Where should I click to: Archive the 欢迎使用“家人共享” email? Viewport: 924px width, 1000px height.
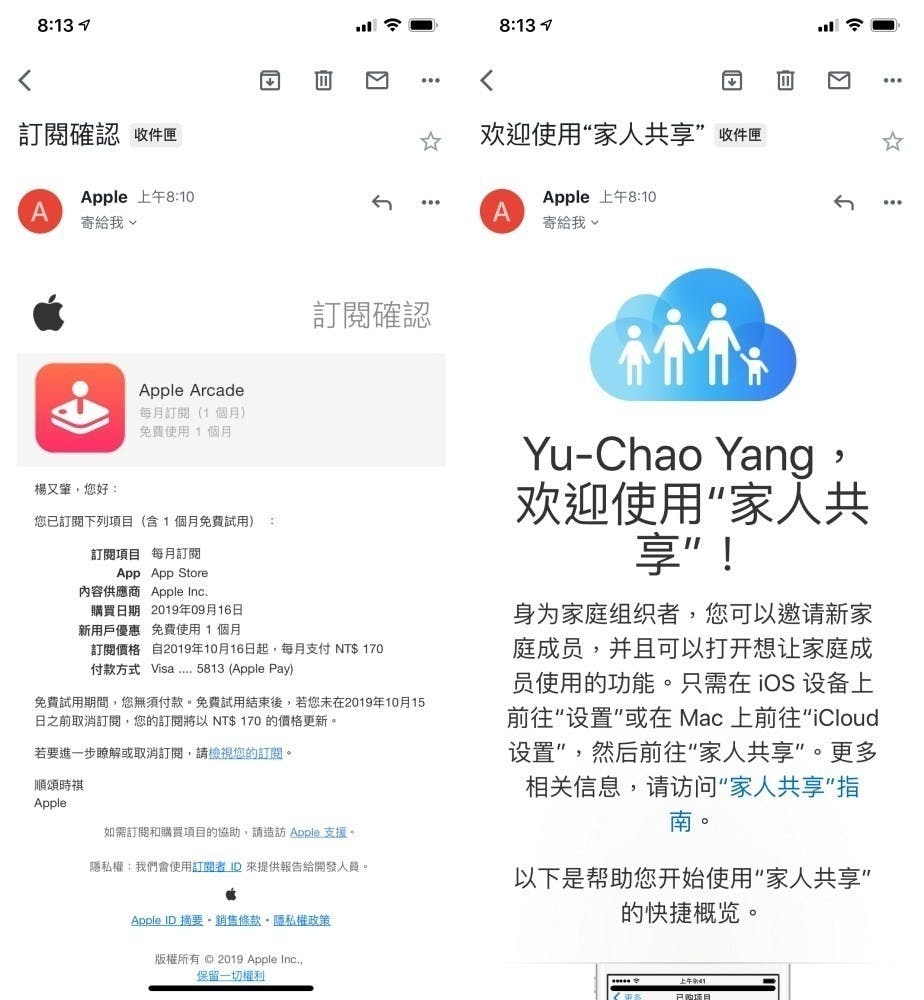pyautogui.click(x=732, y=81)
